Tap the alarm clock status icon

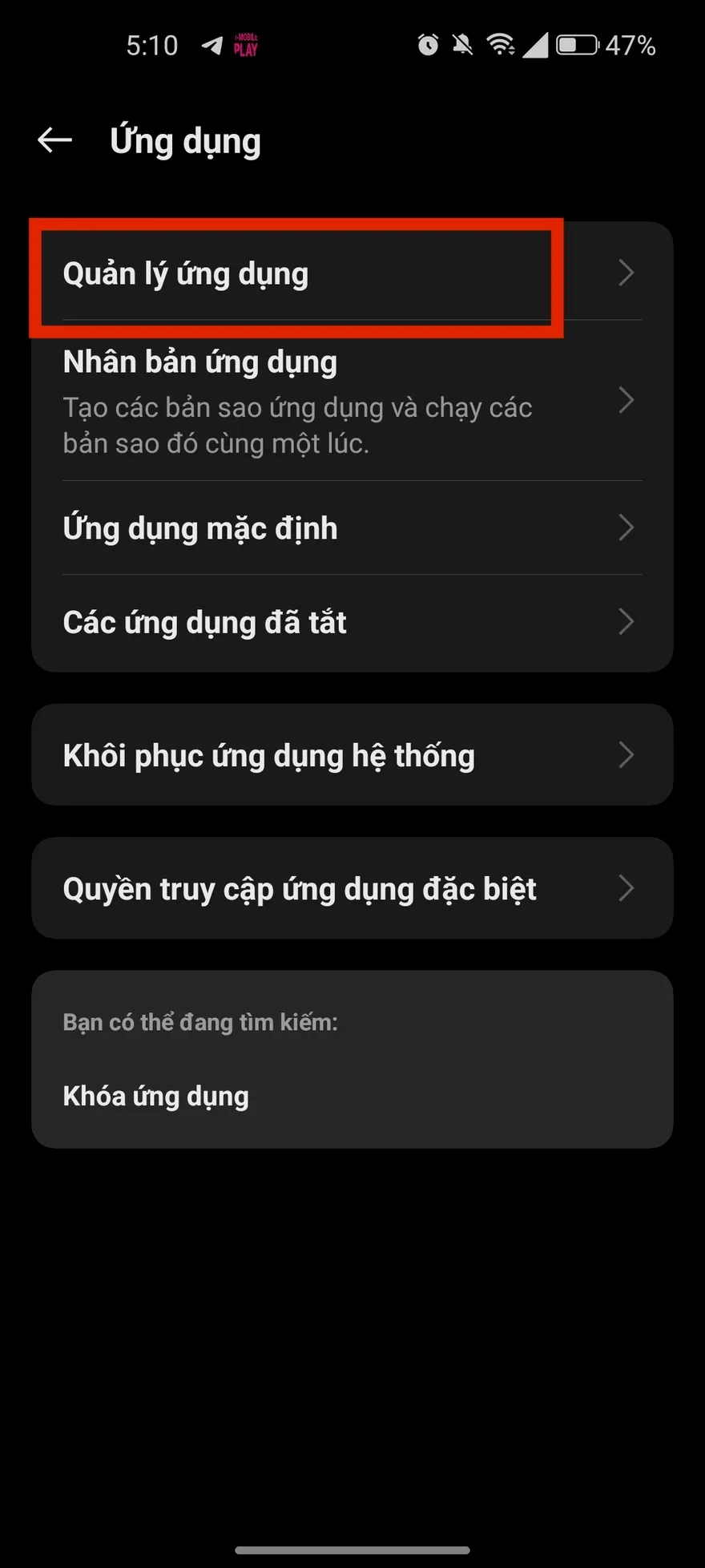429,46
